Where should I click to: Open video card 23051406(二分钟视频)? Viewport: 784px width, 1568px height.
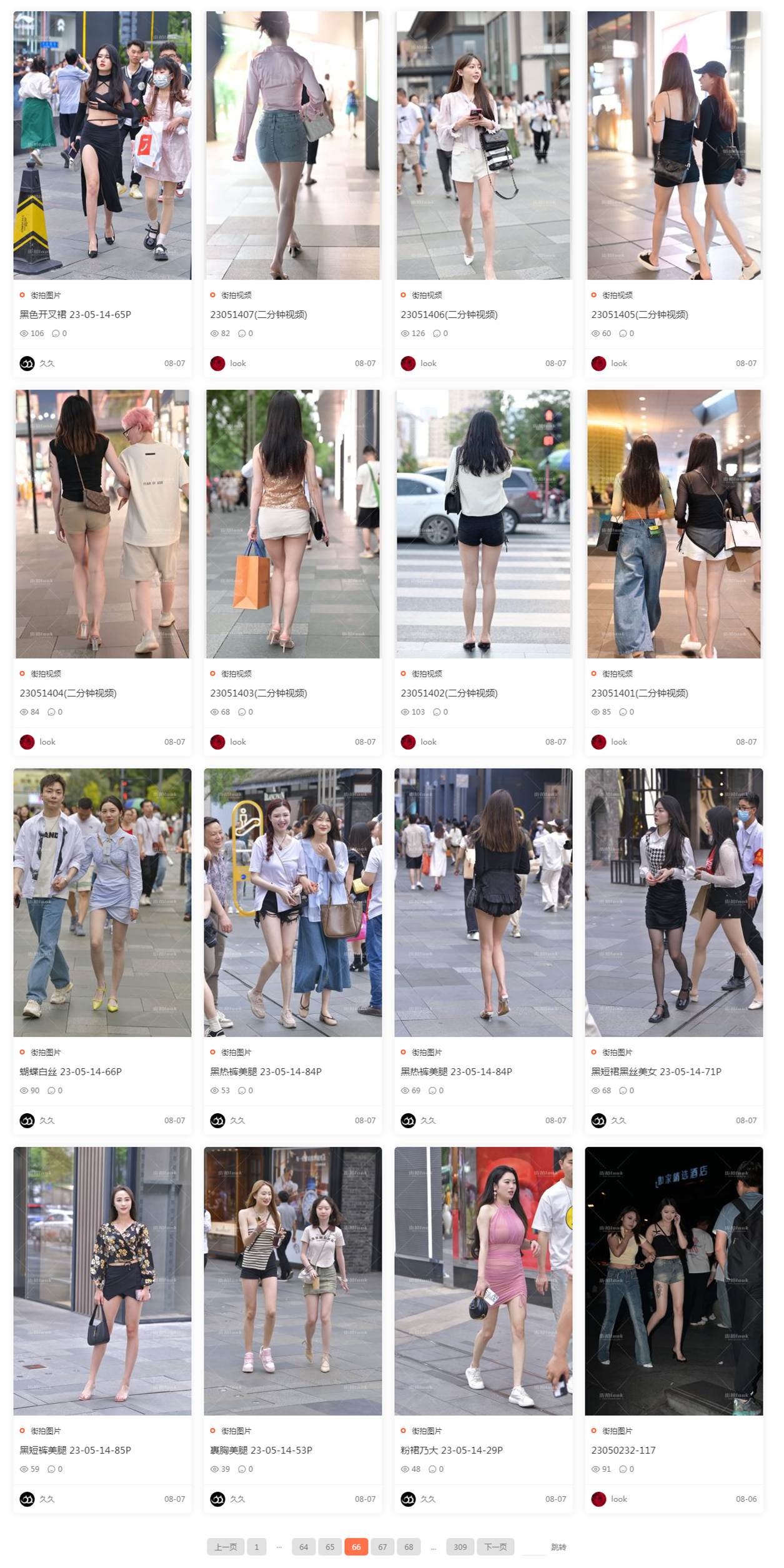(x=449, y=314)
